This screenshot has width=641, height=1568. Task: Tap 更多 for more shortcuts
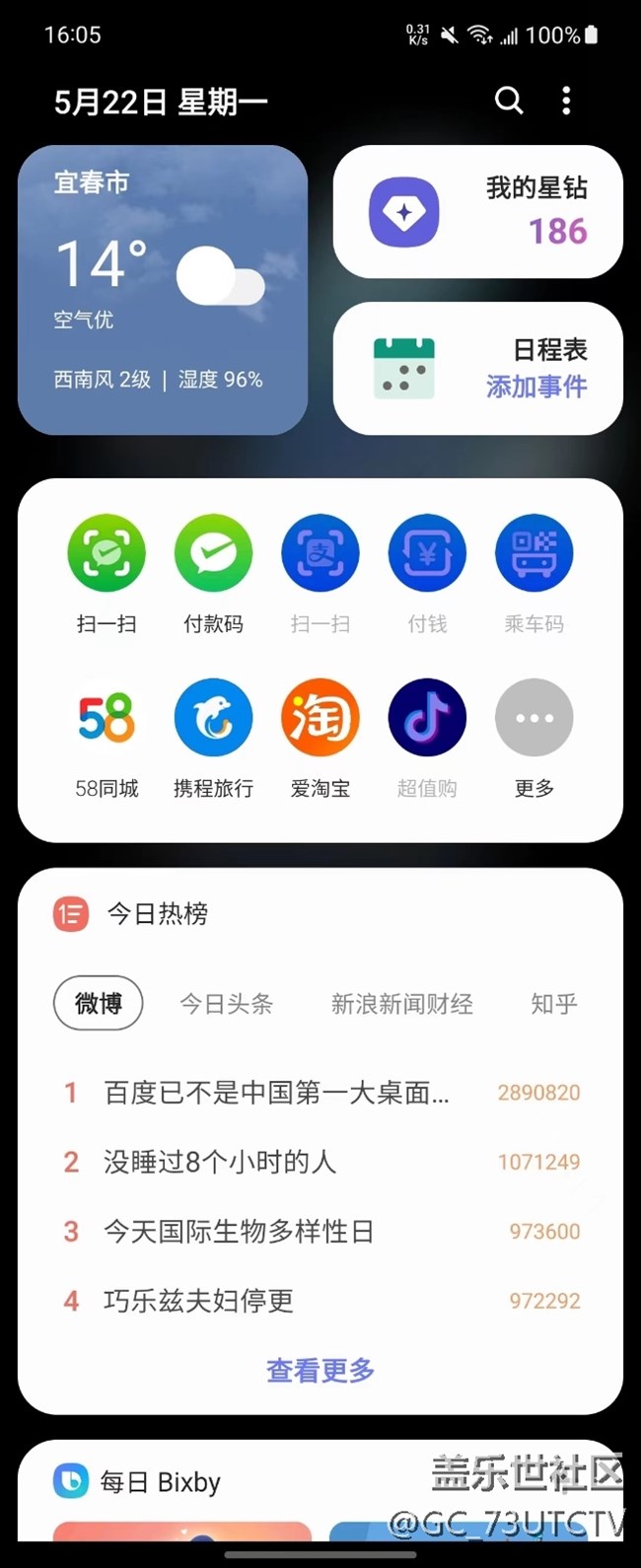pos(534,718)
